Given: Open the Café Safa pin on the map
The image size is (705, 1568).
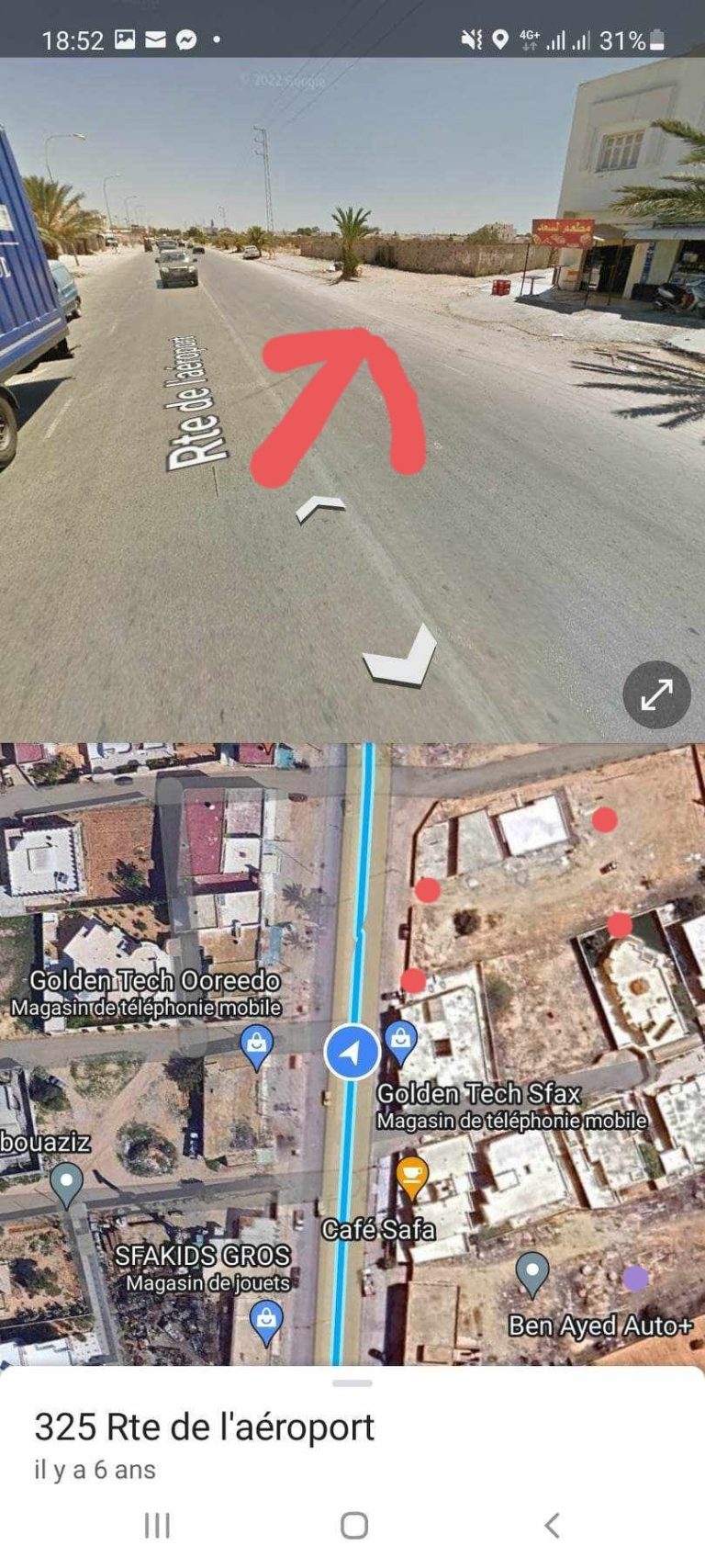Looking at the screenshot, I should (x=411, y=1176).
